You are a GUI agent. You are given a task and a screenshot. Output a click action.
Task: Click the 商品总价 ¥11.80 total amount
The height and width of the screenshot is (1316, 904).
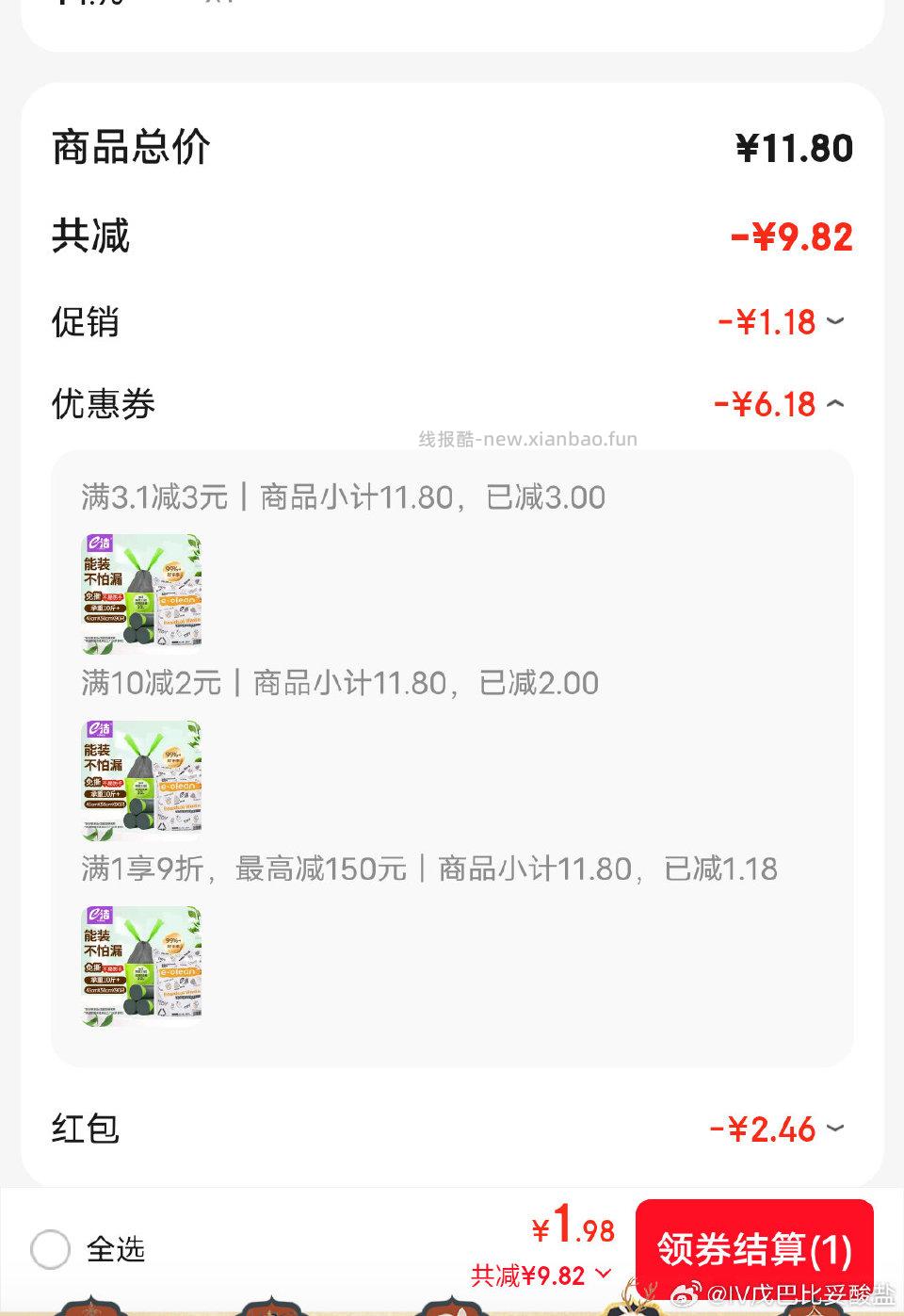click(794, 147)
